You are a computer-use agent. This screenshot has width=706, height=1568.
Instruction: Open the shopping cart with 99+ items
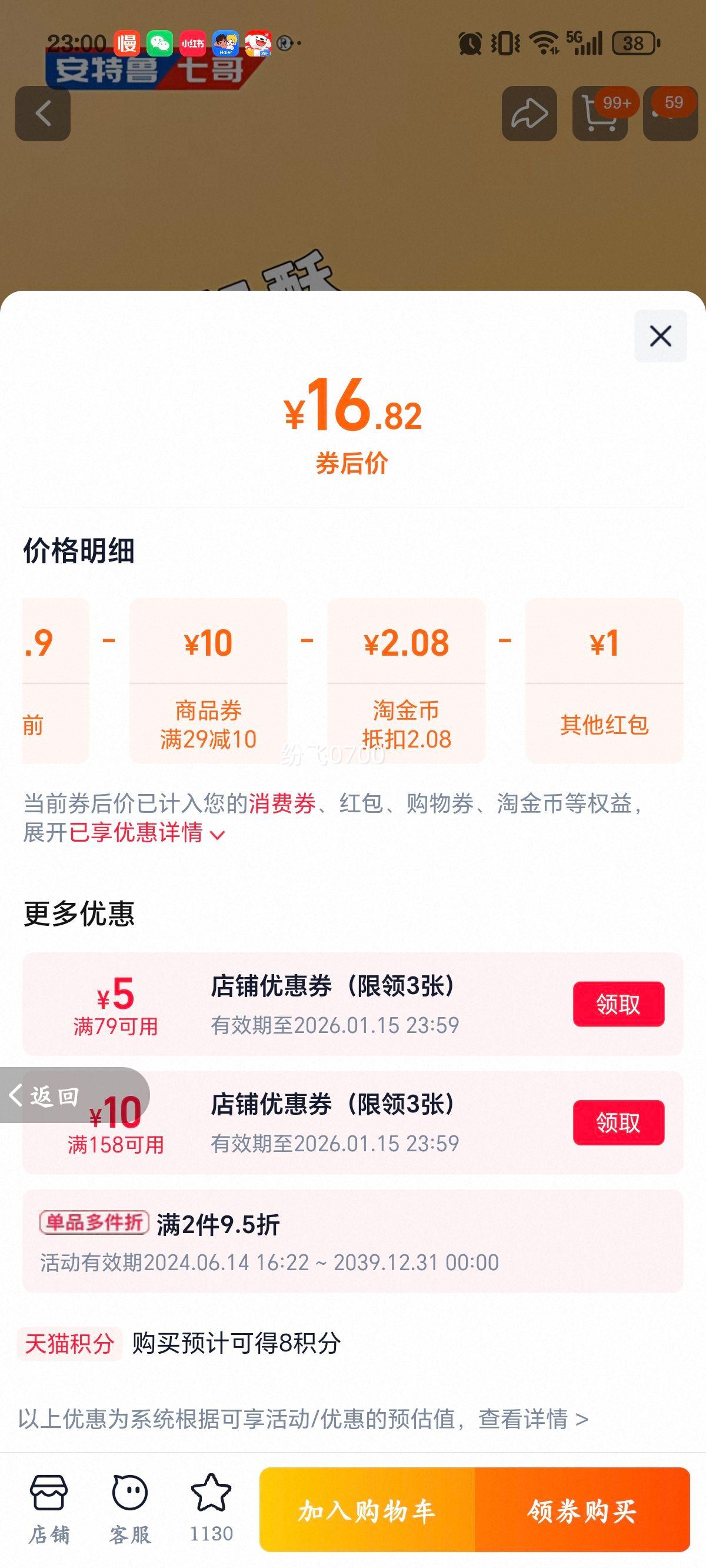600,113
